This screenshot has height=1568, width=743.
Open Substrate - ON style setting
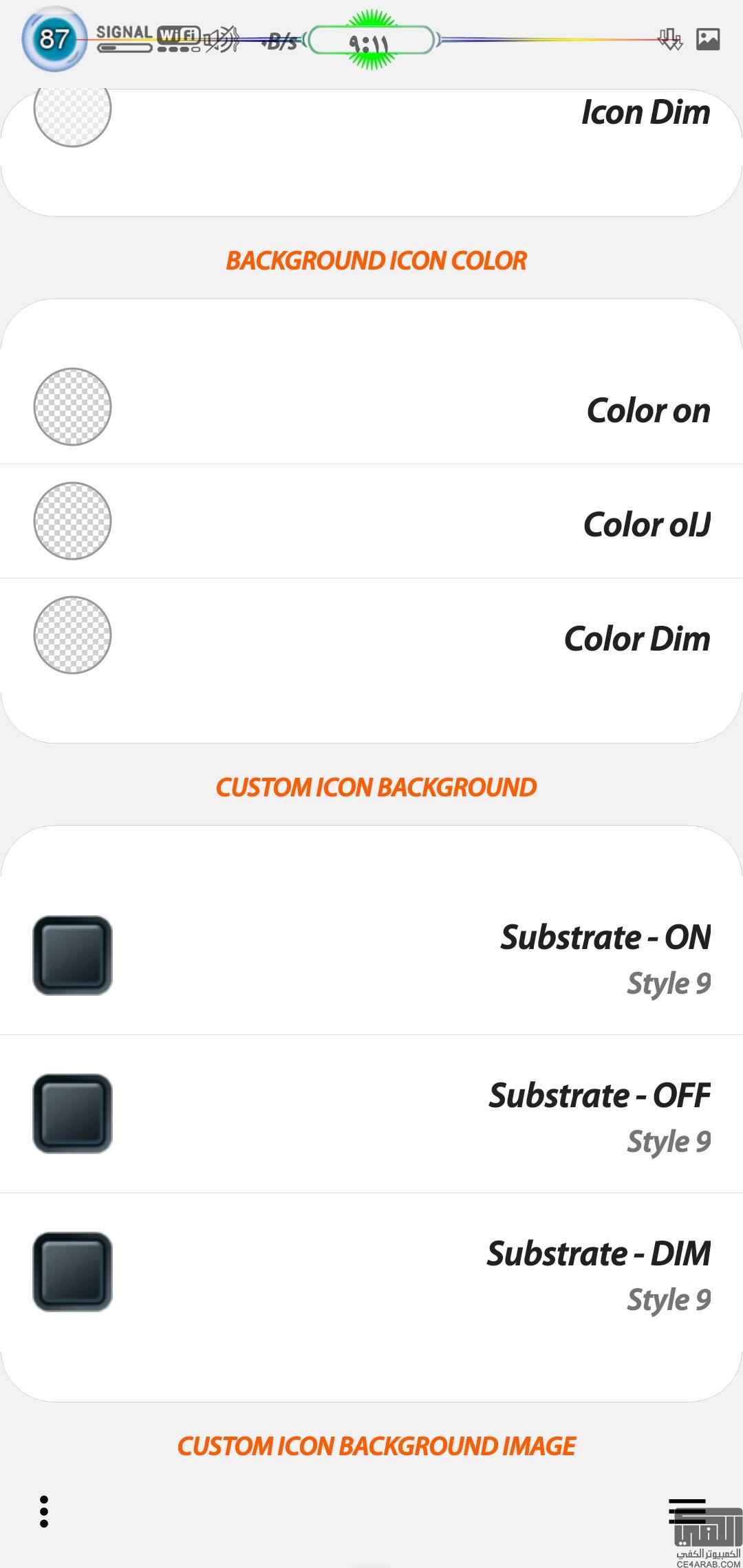coord(371,956)
